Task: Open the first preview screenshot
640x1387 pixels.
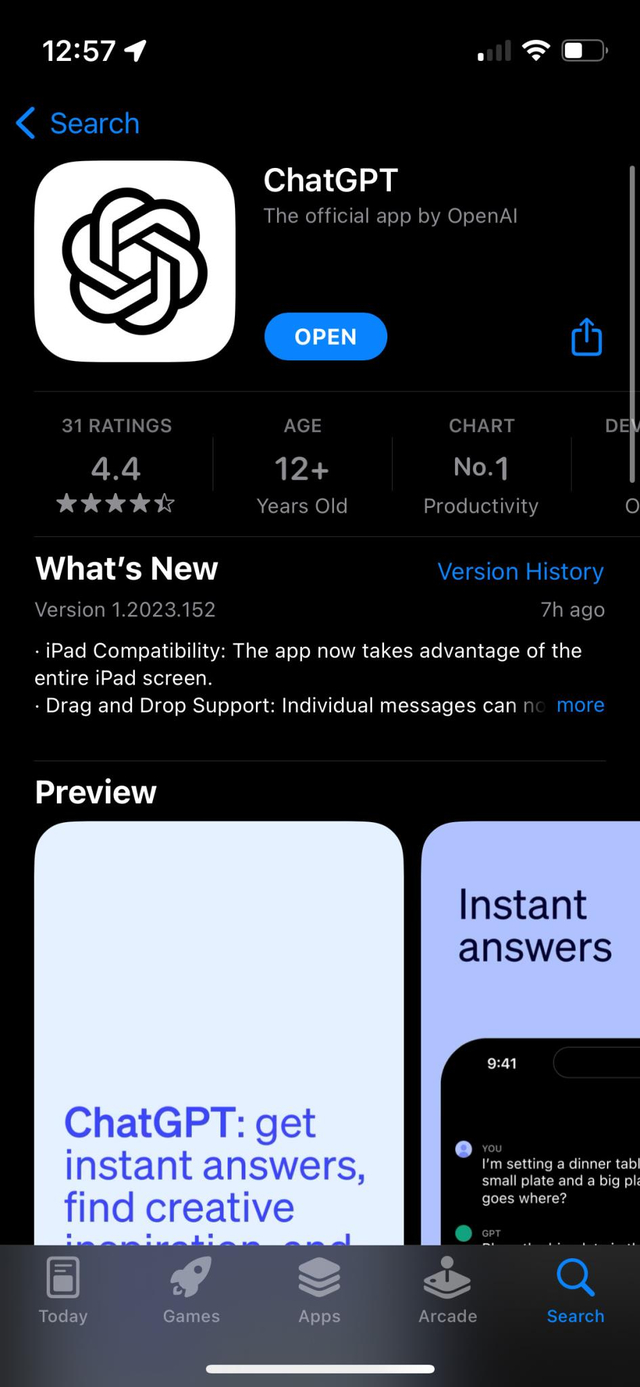Action: pyautogui.click(x=219, y=1033)
